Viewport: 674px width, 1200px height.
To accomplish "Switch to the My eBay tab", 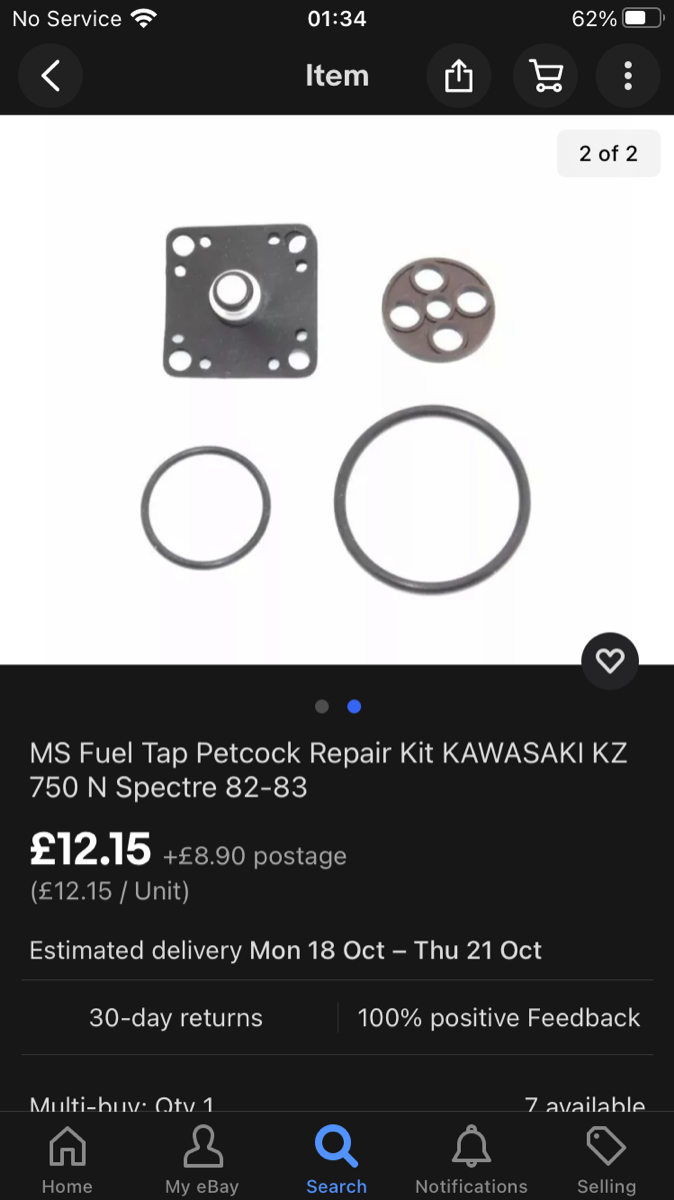I will click(202, 1158).
